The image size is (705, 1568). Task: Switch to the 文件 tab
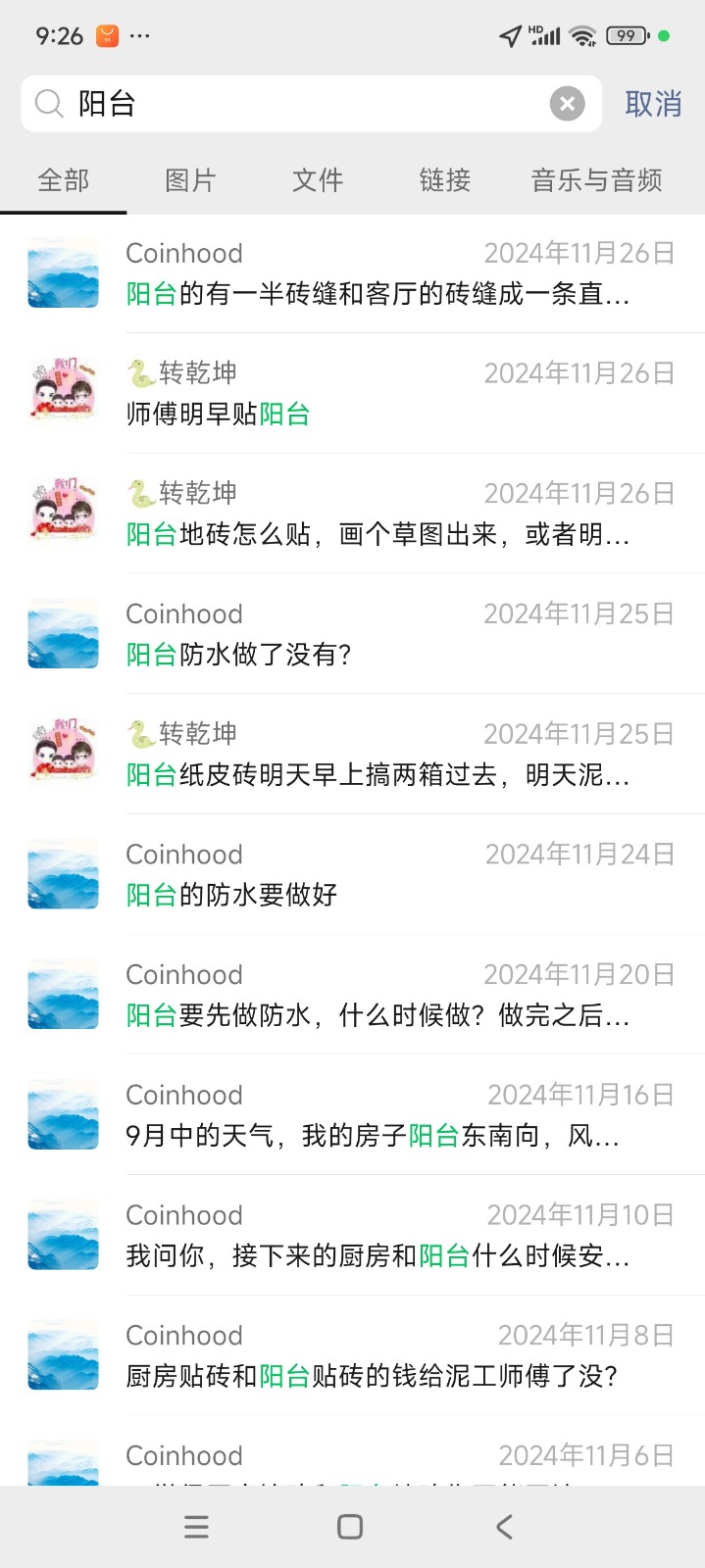(x=318, y=180)
